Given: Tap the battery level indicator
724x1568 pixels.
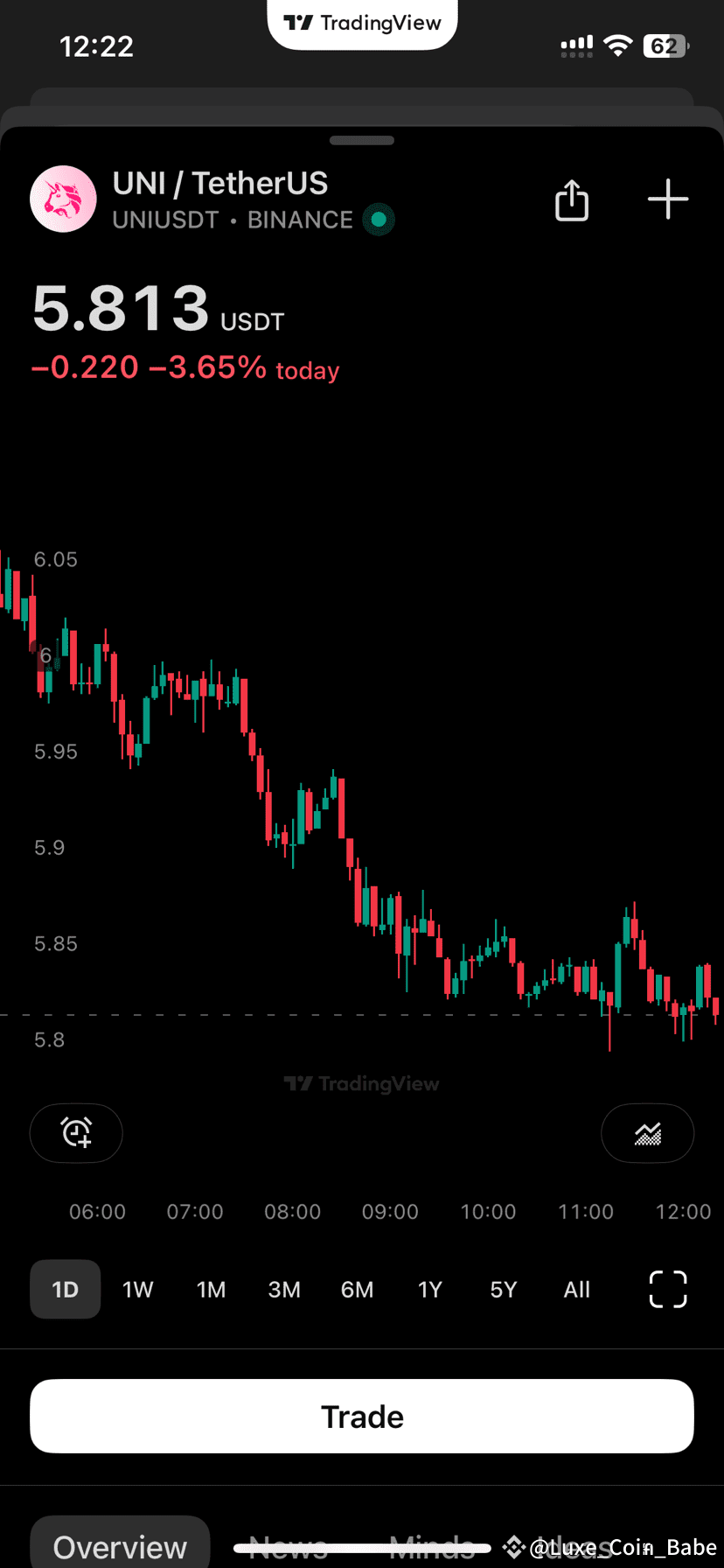Looking at the screenshot, I should click(665, 46).
